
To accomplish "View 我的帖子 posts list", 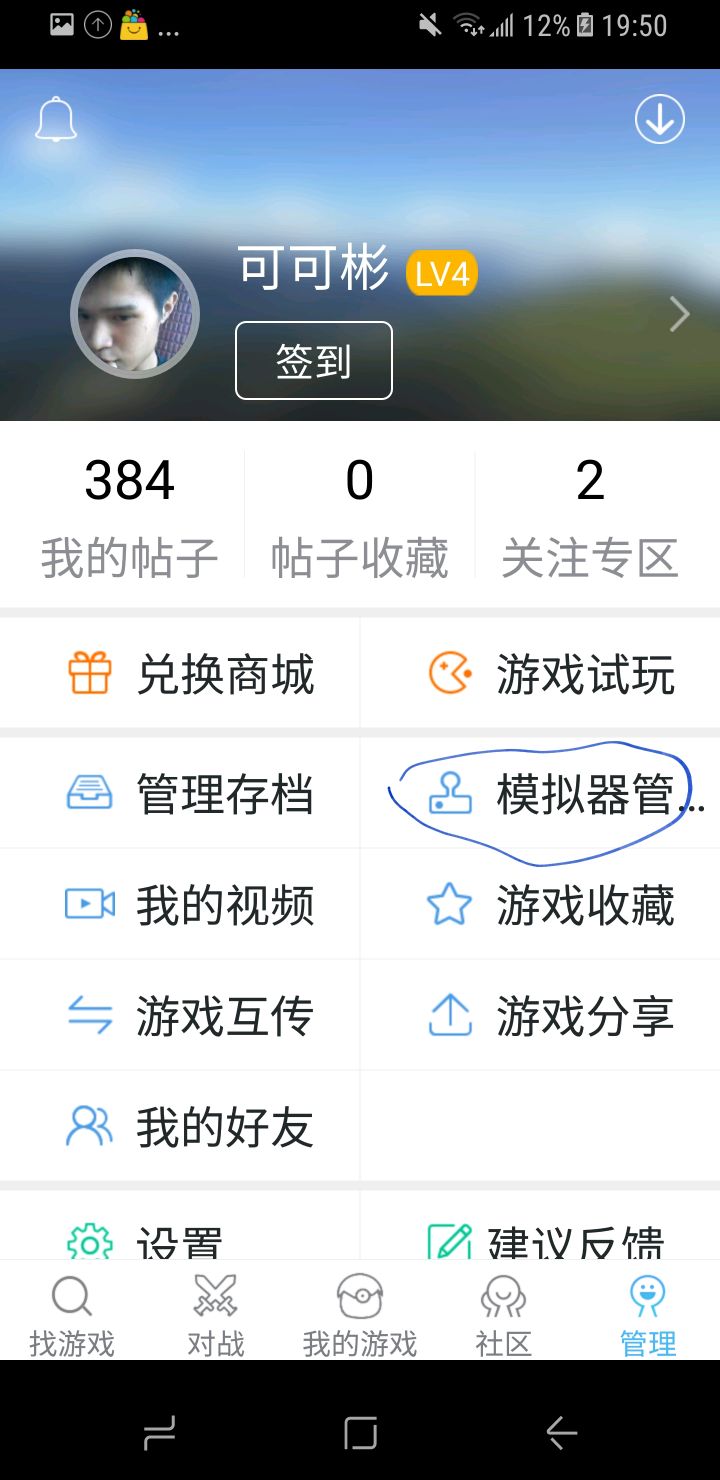I will [129, 517].
